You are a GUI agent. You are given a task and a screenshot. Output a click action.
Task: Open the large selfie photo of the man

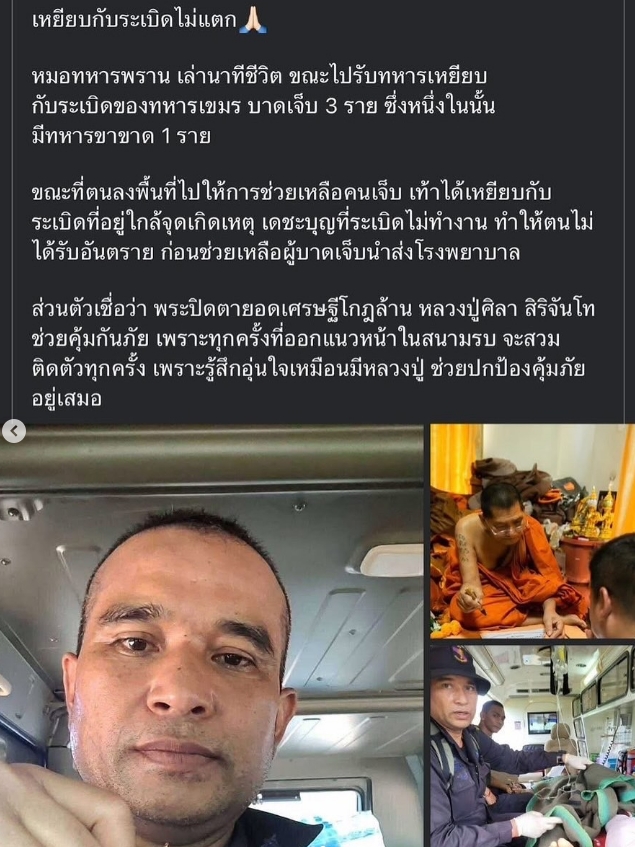(x=212, y=640)
